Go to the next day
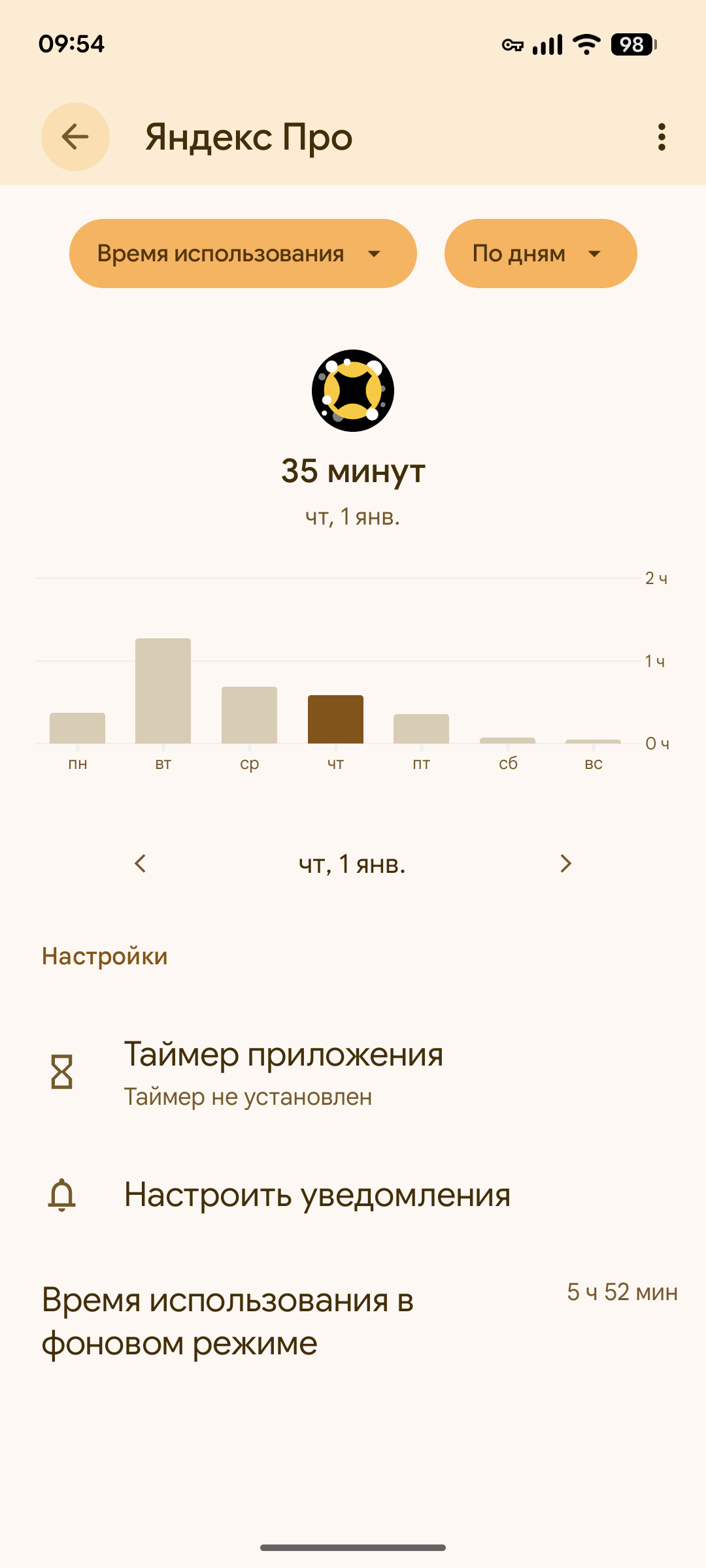Viewport: 706px width, 1568px height. [565, 864]
